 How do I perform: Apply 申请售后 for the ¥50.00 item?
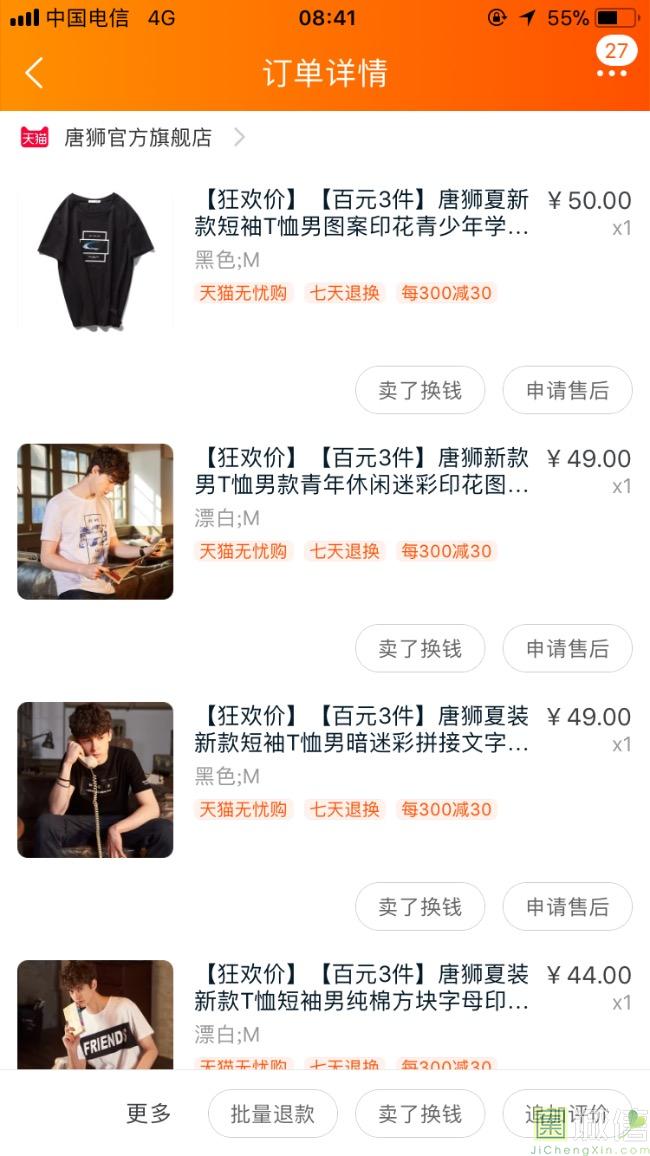(567, 390)
